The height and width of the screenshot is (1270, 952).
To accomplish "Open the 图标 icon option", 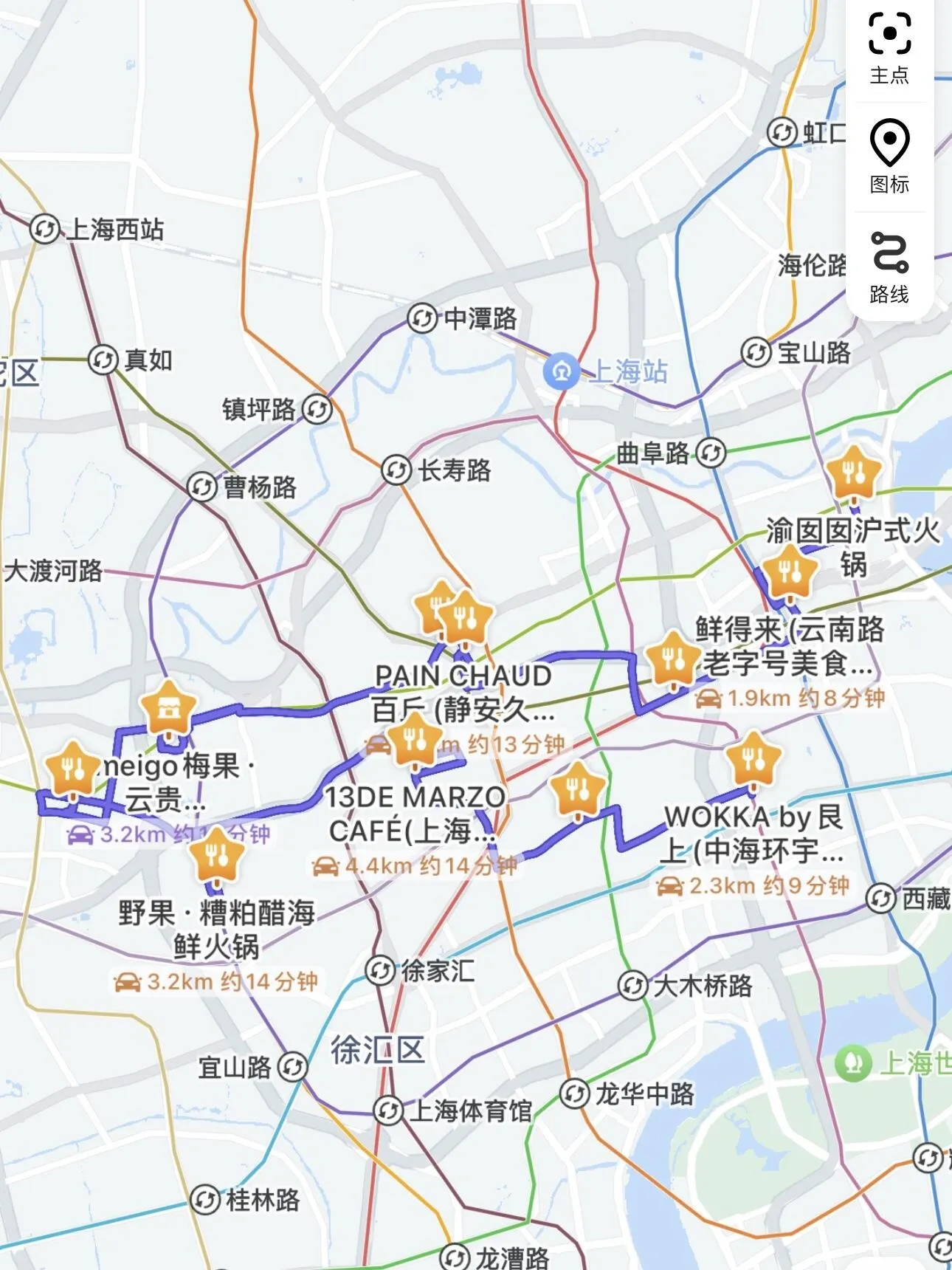I will tap(889, 157).
